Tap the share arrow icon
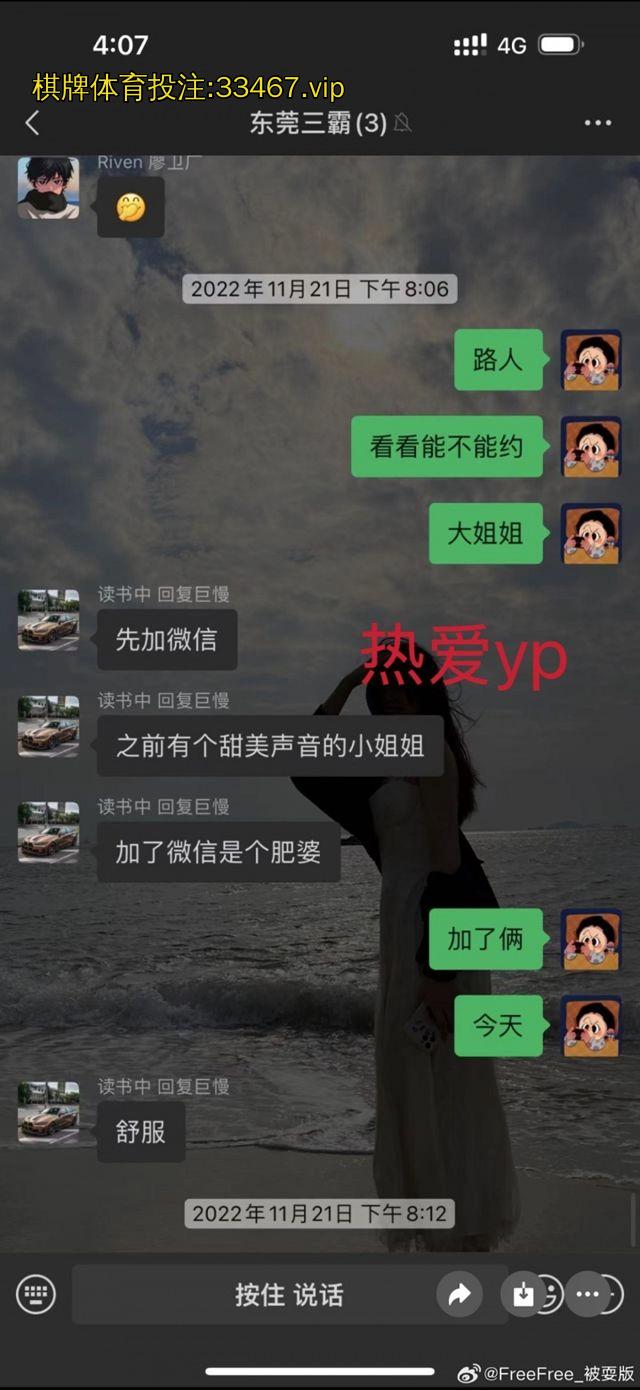Image resolution: width=640 pixels, height=1390 pixels. [459, 1295]
